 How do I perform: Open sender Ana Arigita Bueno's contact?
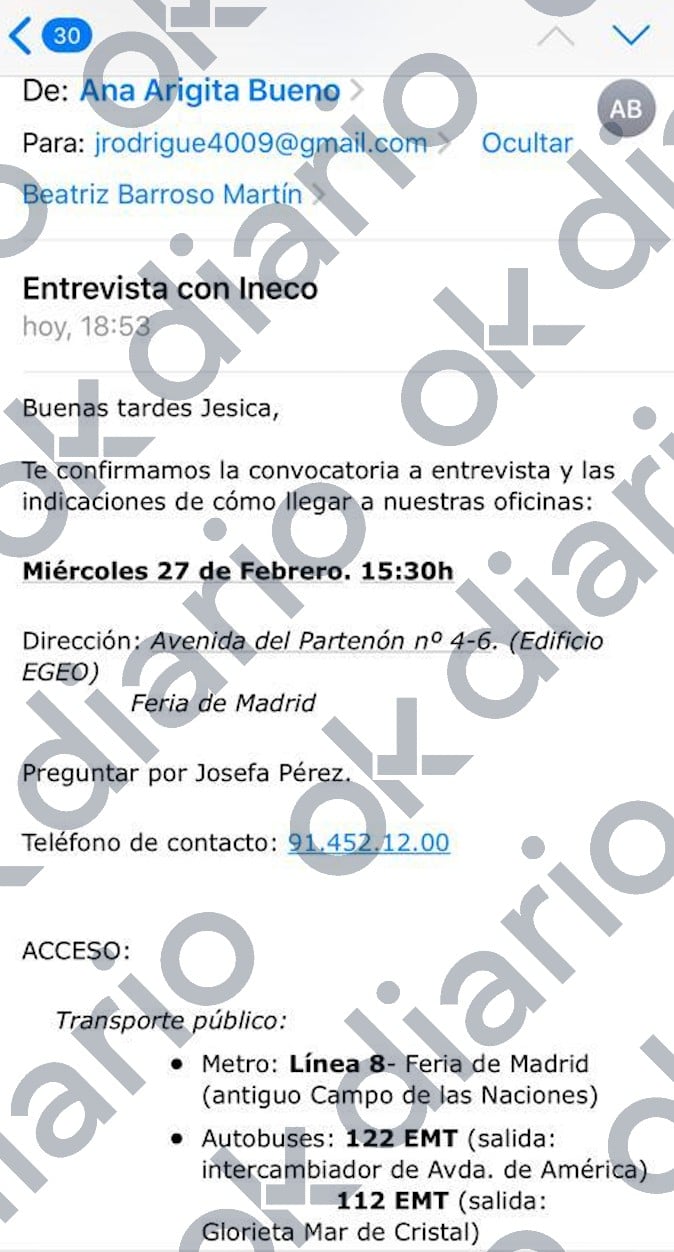coord(210,91)
